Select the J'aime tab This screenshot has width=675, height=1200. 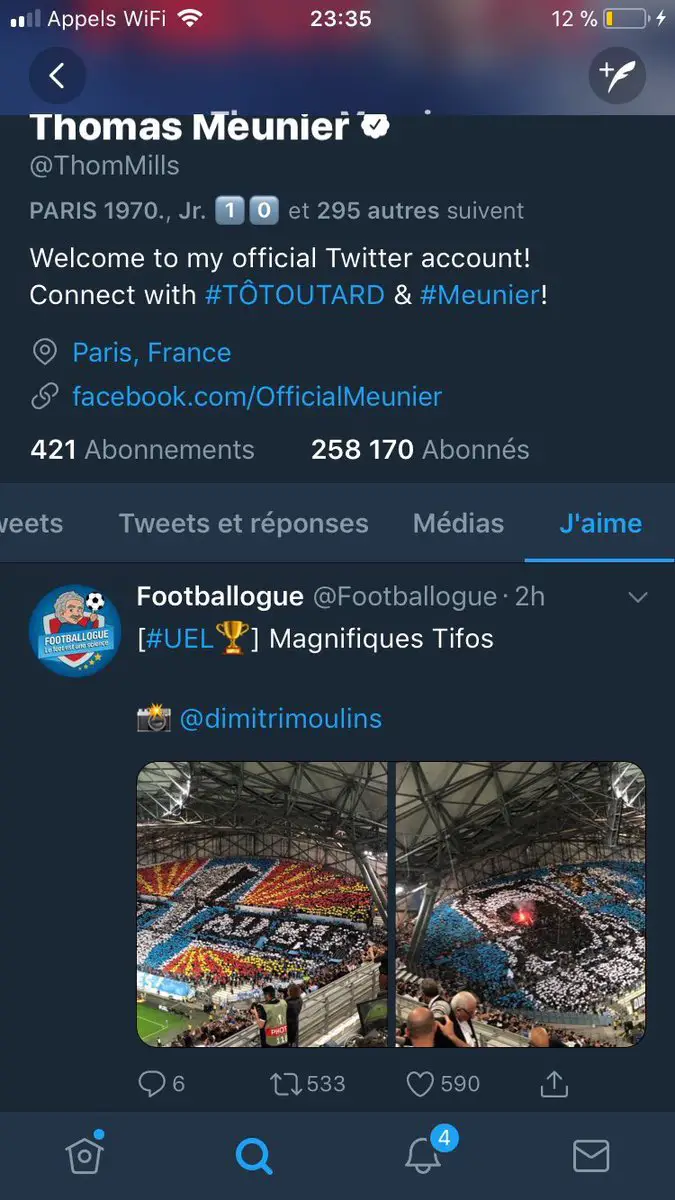tap(600, 523)
